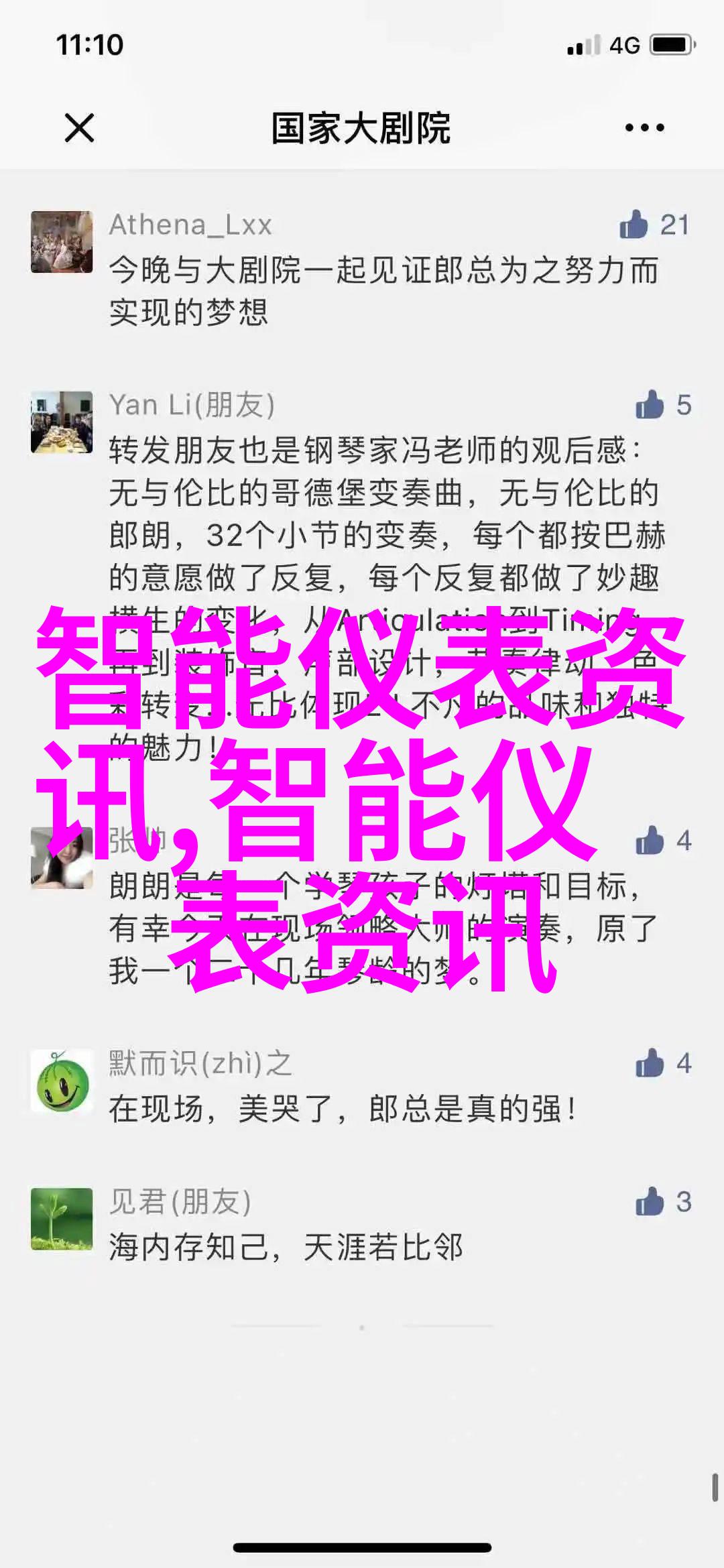
Task: Like 默而识(zhi)之's comment
Action: 649,1063
